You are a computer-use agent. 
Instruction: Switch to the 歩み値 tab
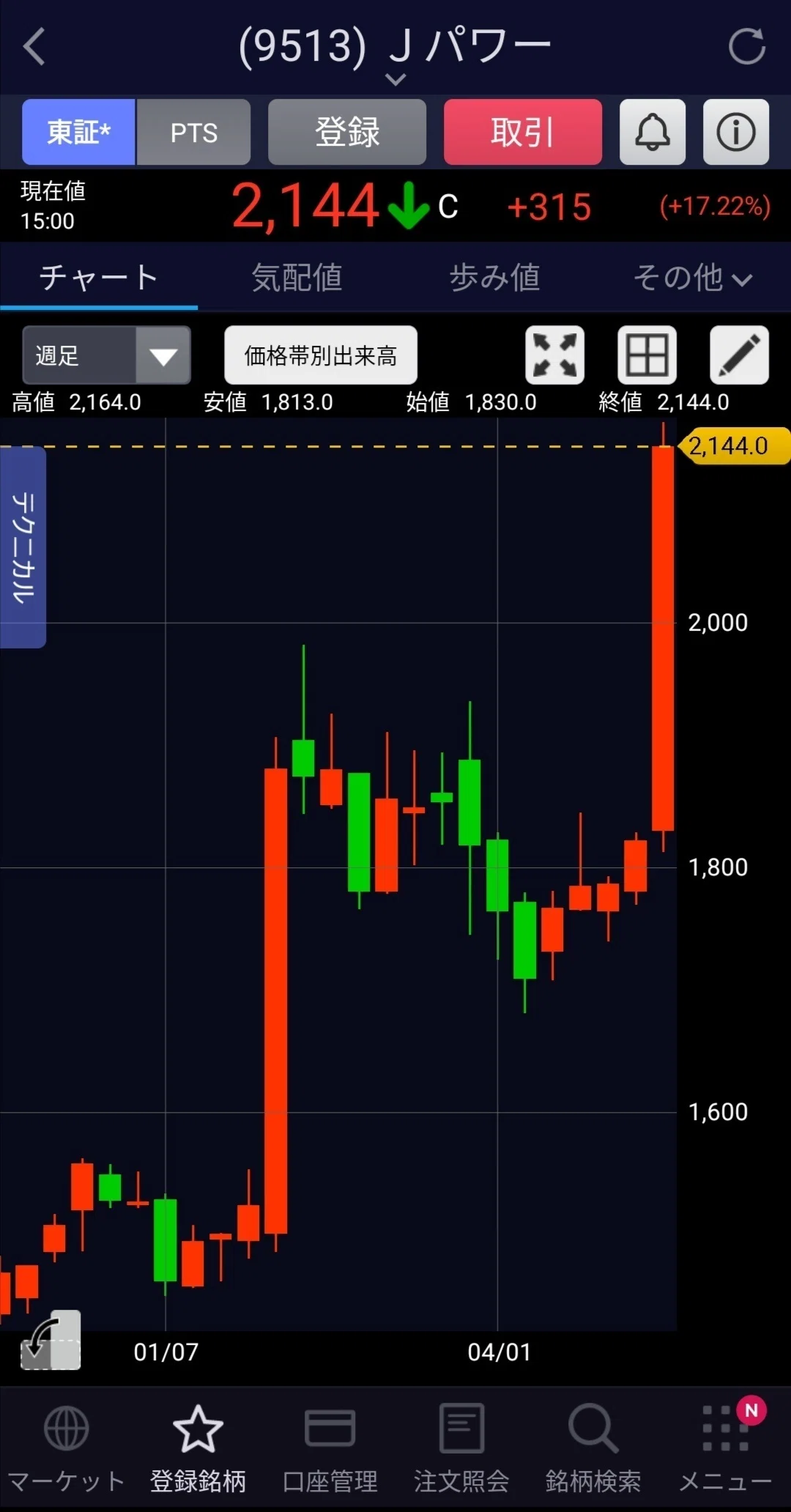click(494, 278)
